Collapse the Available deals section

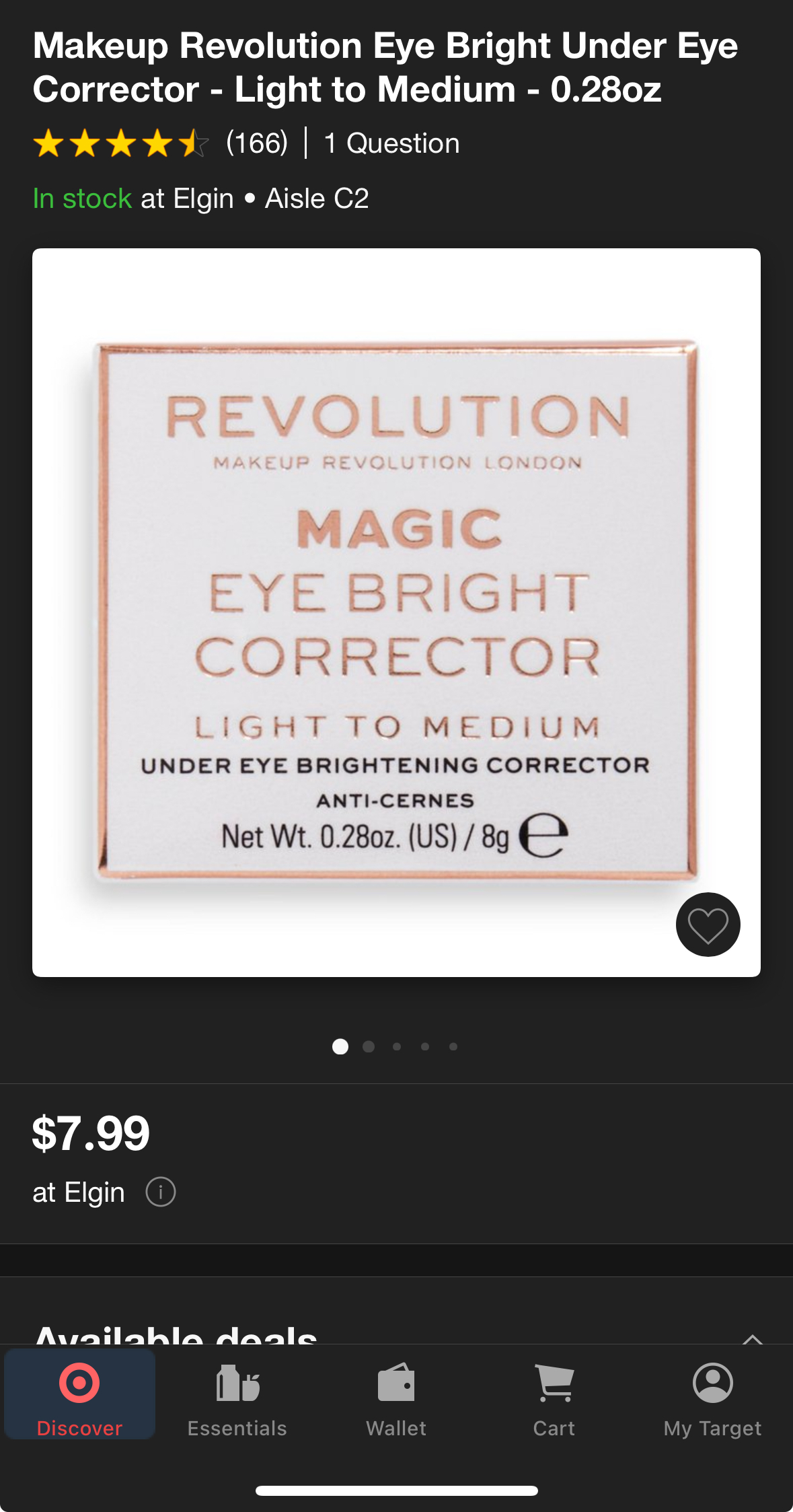point(752,1336)
